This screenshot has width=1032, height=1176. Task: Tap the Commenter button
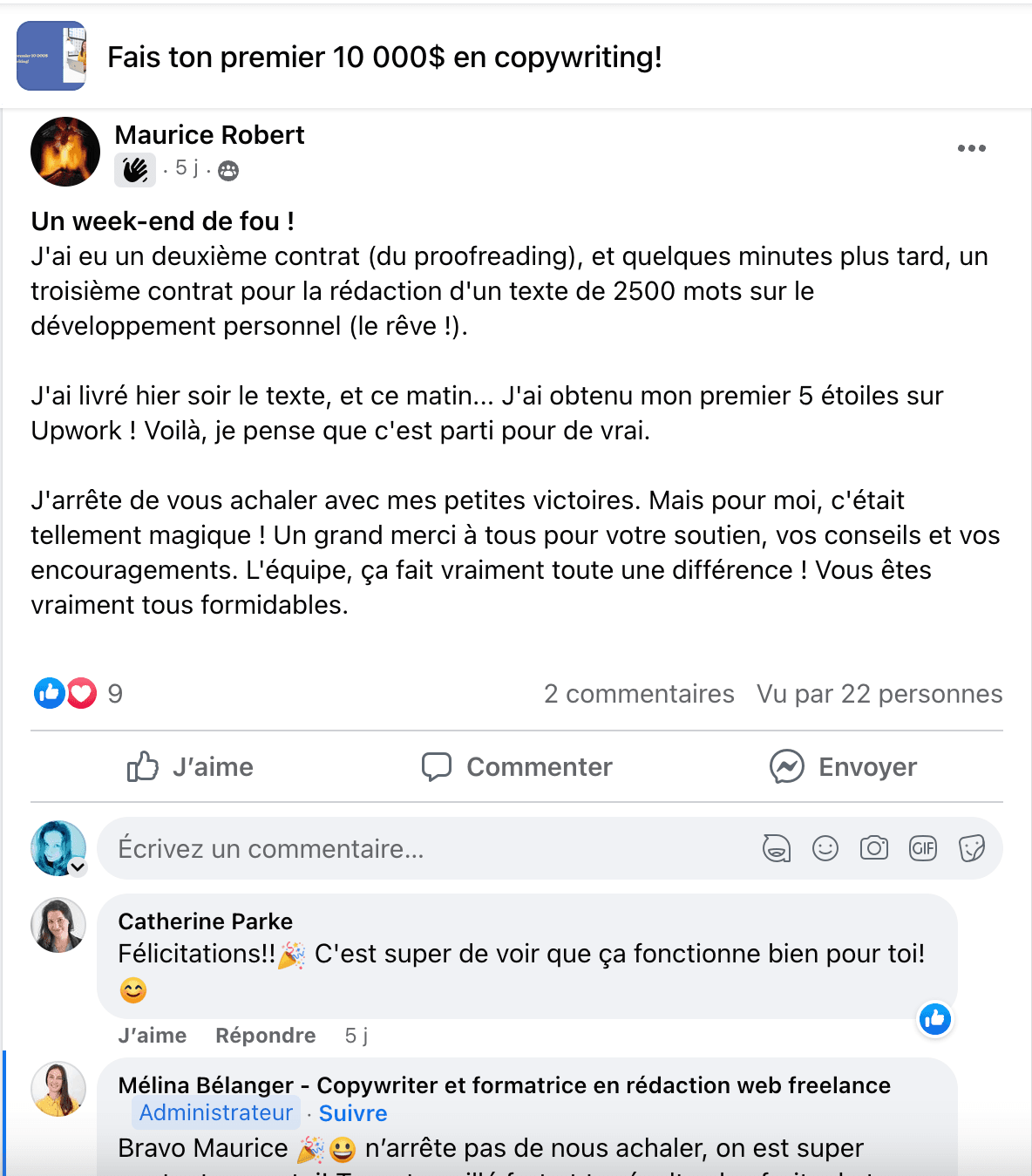tap(517, 767)
